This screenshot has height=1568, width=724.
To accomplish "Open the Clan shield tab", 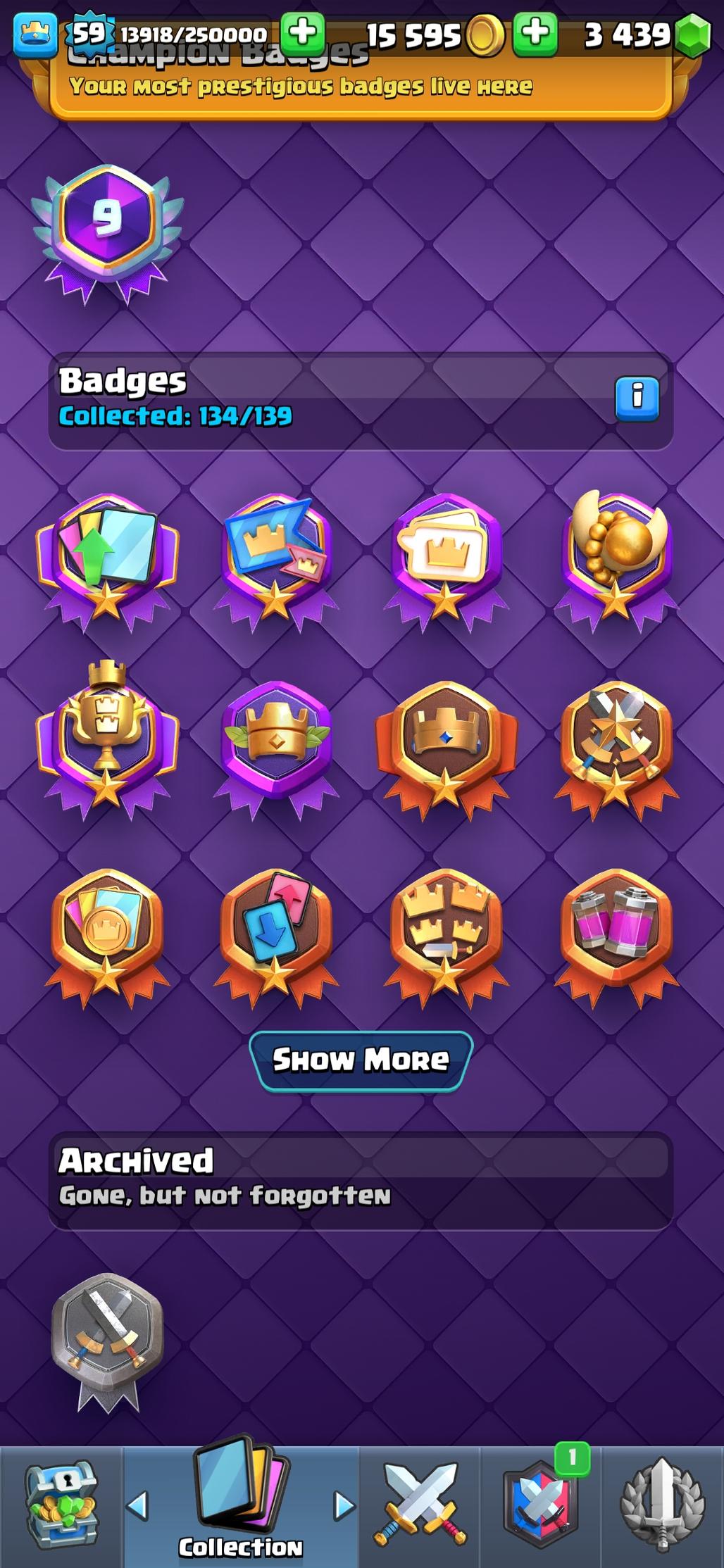I will pos(541,1505).
